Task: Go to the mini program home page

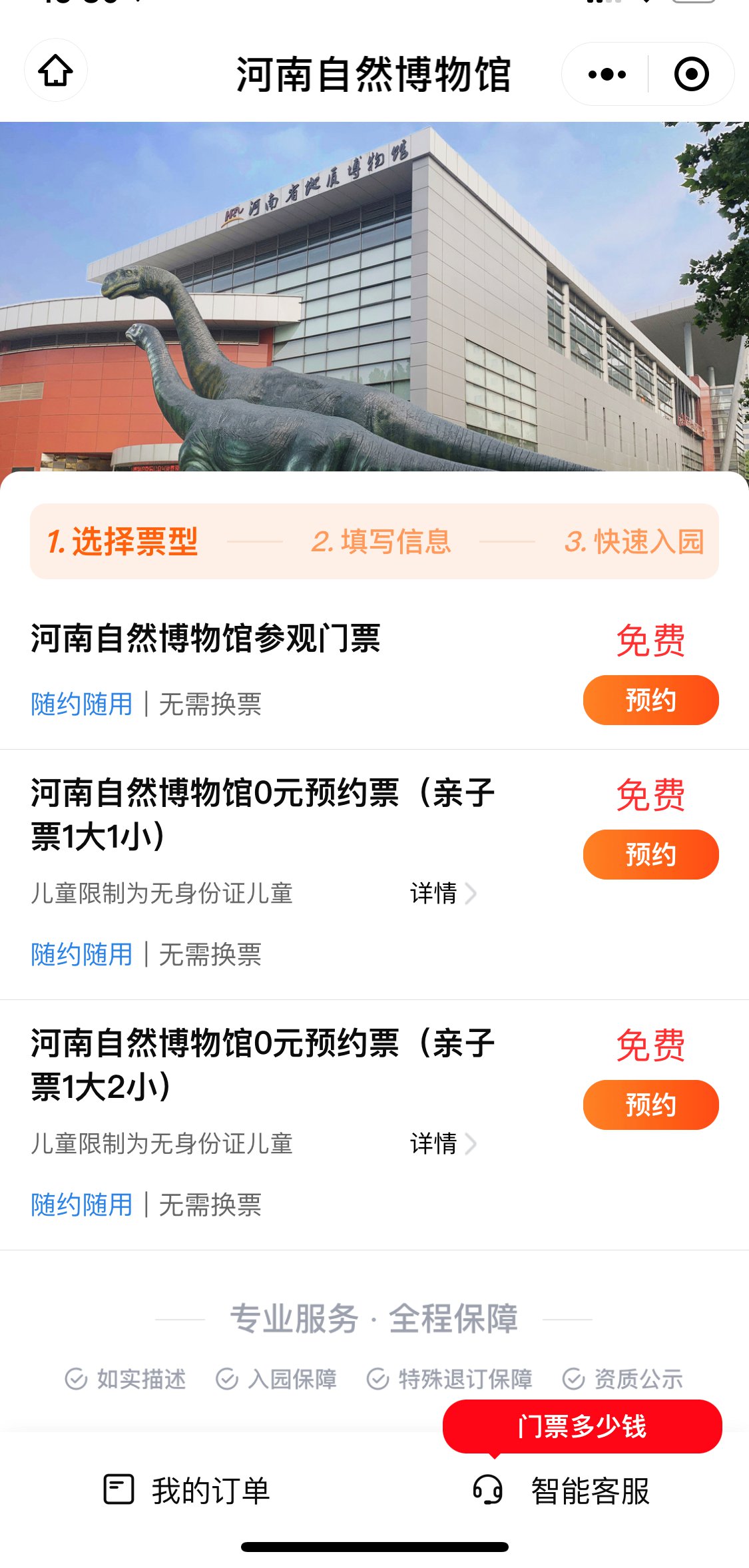Action: click(x=55, y=71)
